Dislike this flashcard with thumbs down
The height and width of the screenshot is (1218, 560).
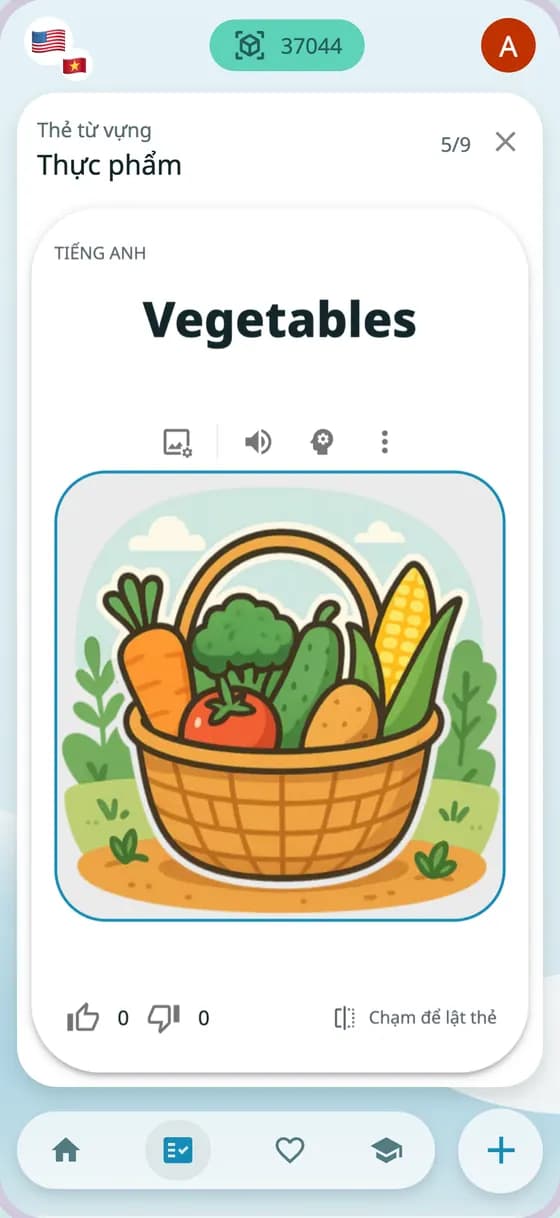(x=163, y=1018)
